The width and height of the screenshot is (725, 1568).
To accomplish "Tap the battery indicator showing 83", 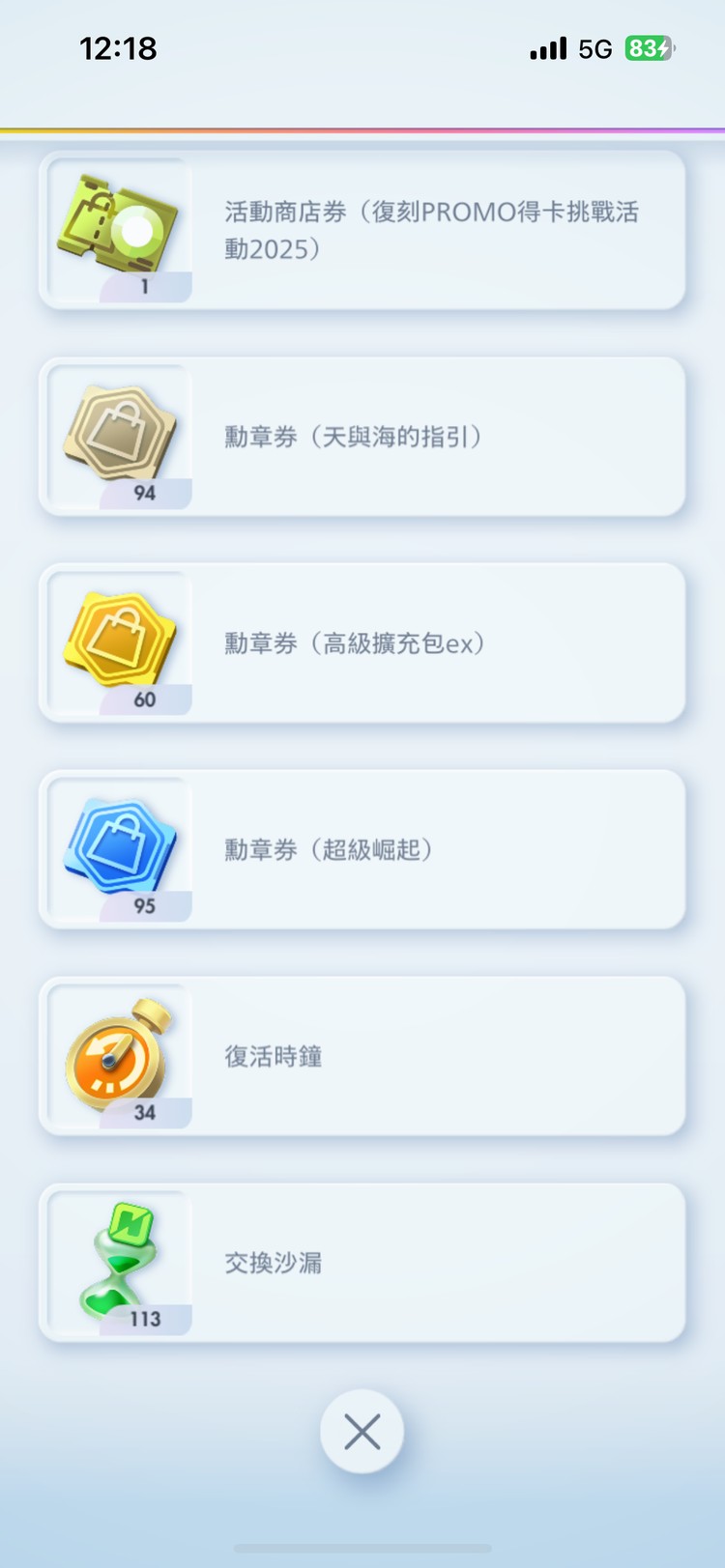I will 650,48.
